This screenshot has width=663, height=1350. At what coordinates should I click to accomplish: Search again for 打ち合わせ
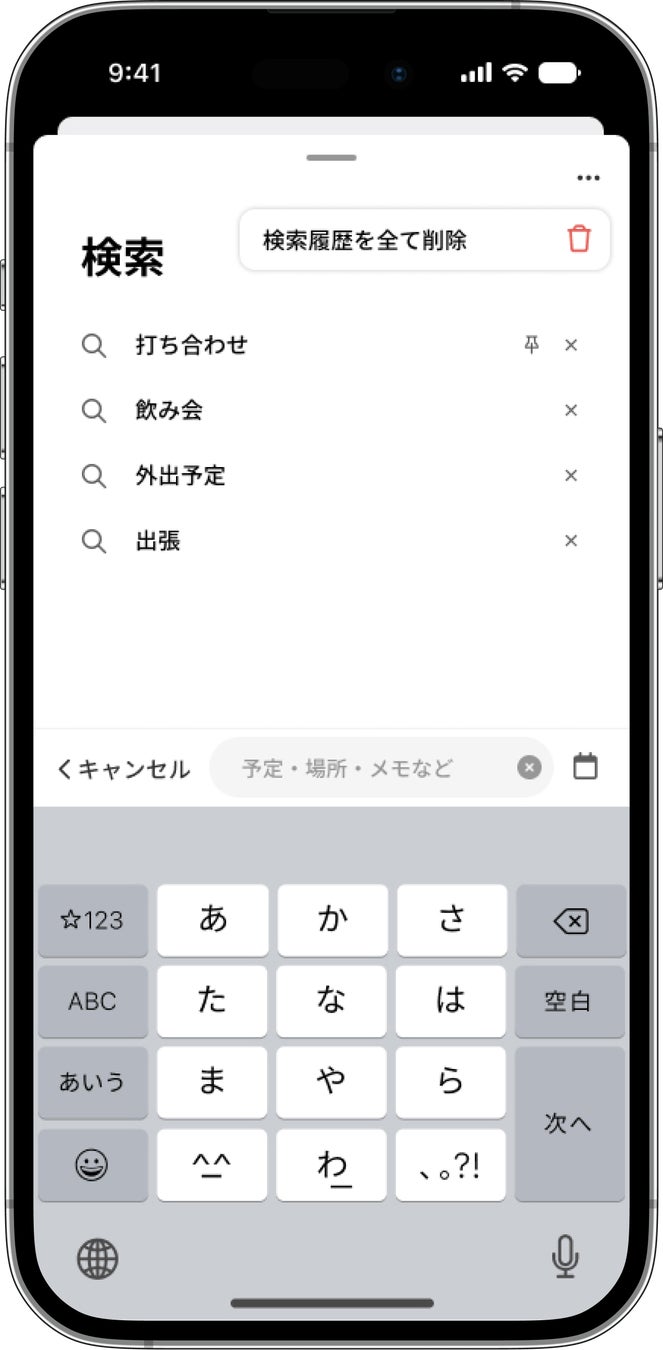click(x=192, y=345)
